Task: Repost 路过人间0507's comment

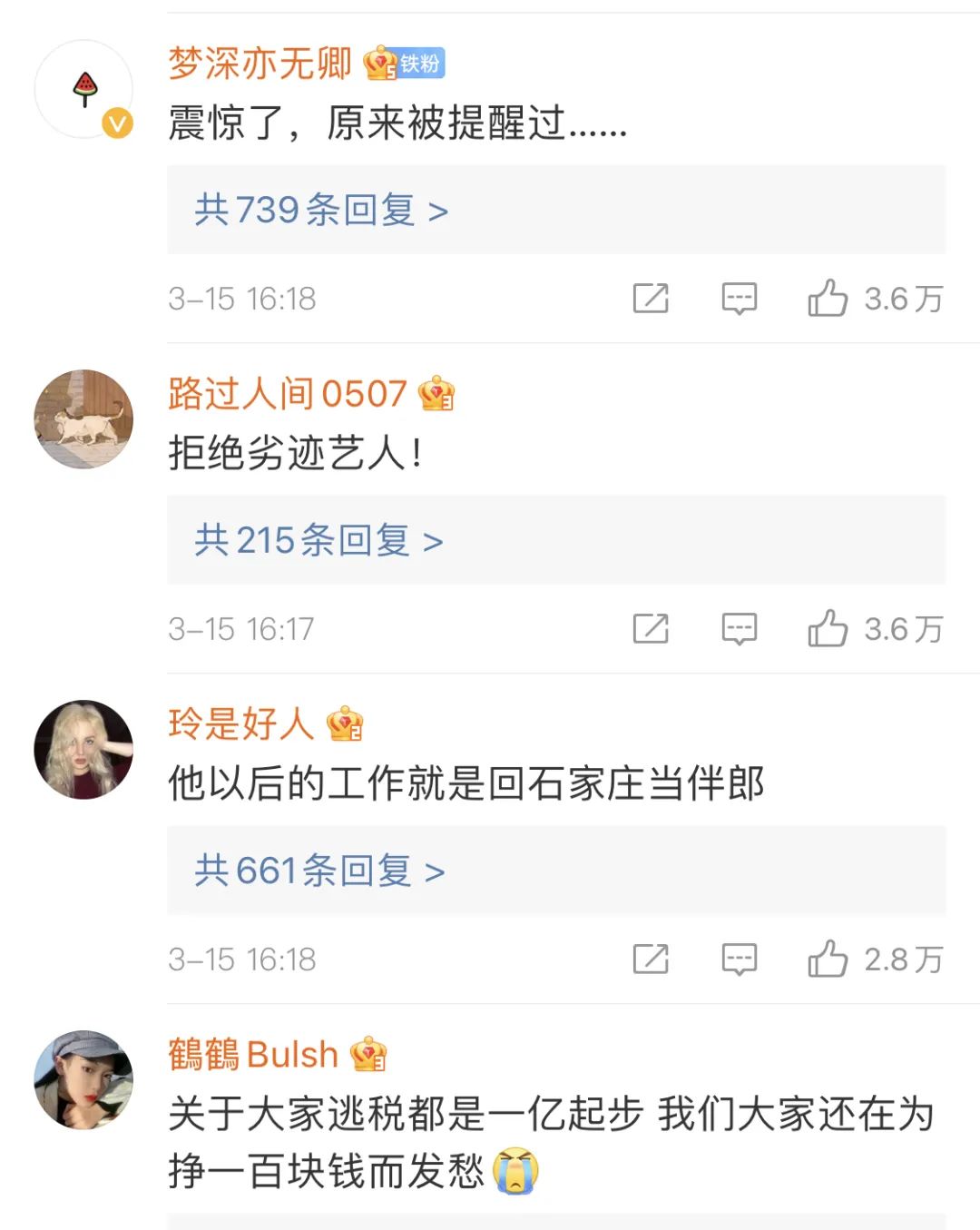Action: tap(650, 628)
